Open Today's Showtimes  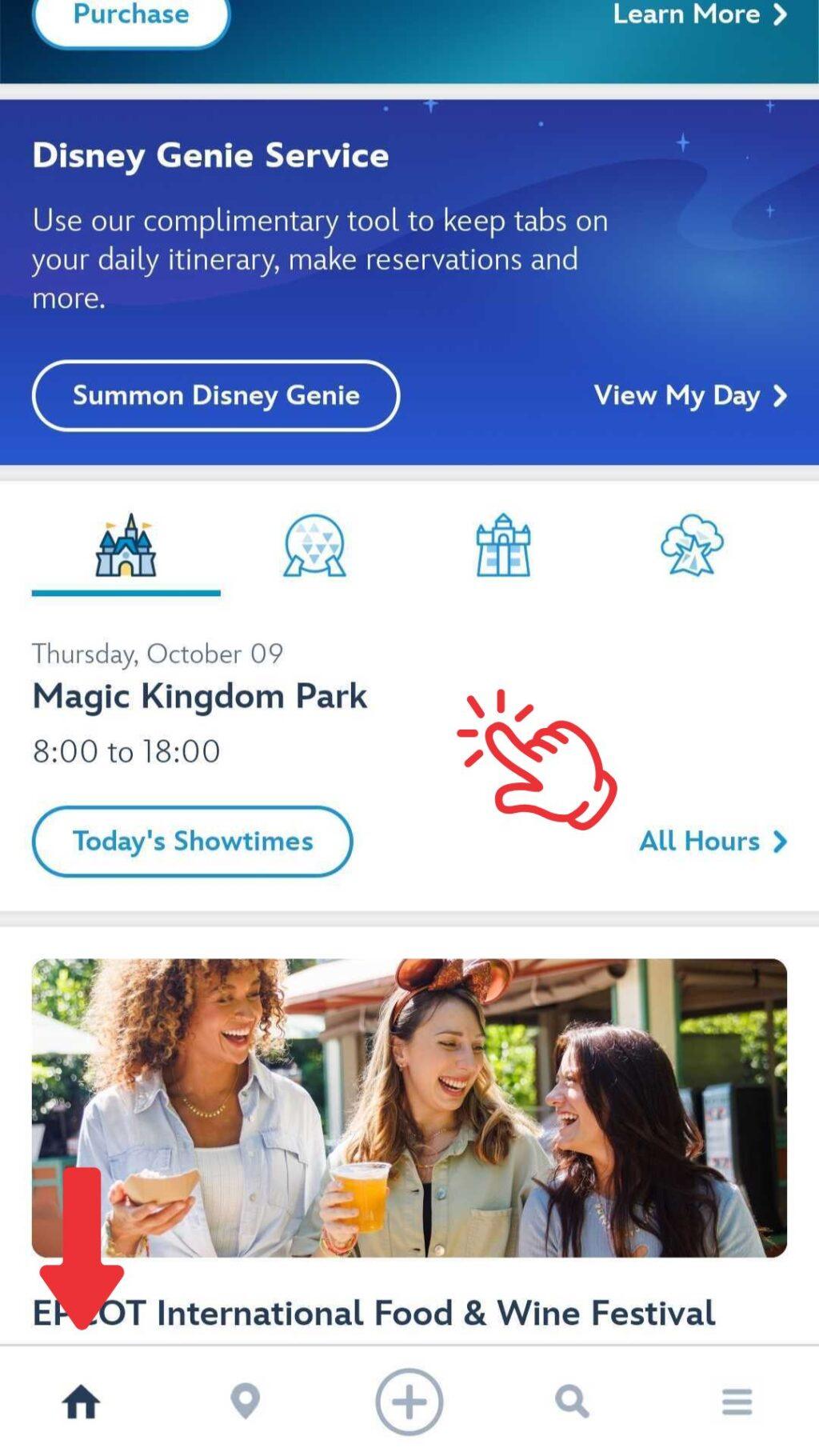(x=192, y=841)
